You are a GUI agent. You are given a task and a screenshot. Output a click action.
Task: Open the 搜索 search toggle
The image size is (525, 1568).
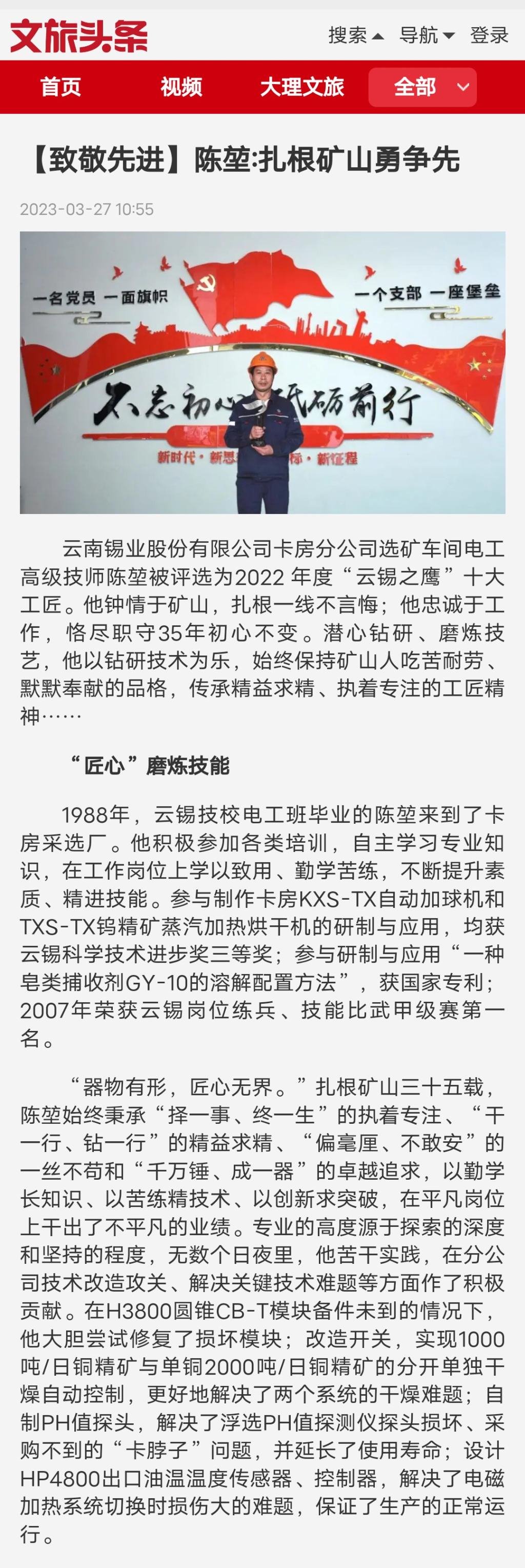click(356, 35)
